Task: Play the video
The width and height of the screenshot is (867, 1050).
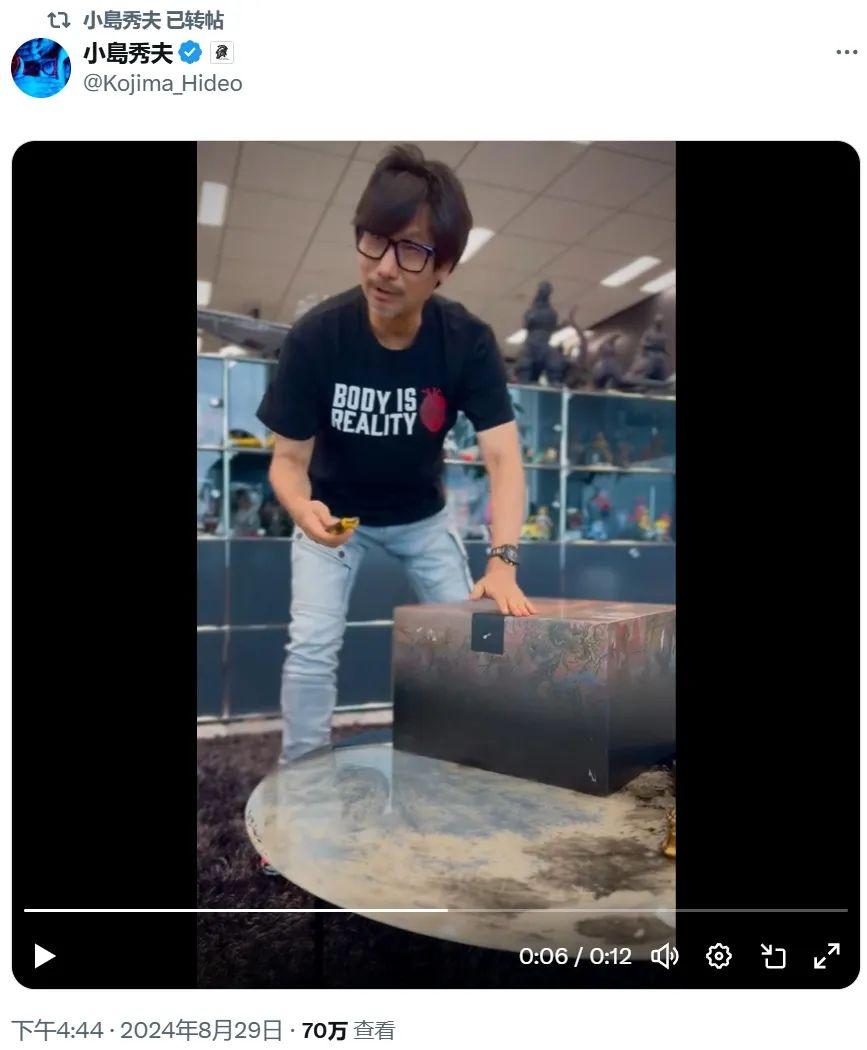Action: point(45,956)
